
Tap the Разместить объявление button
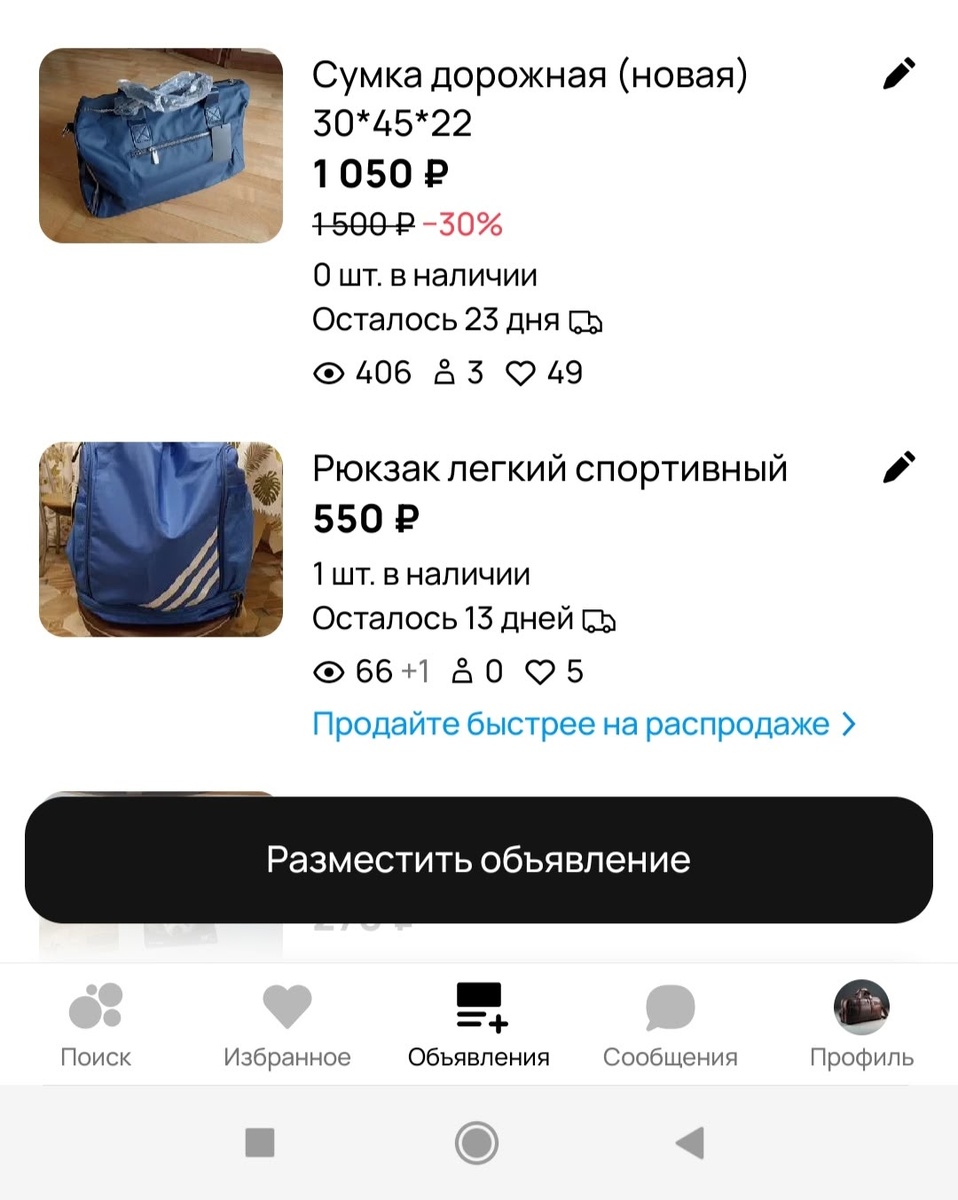click(x=478, y=860)
